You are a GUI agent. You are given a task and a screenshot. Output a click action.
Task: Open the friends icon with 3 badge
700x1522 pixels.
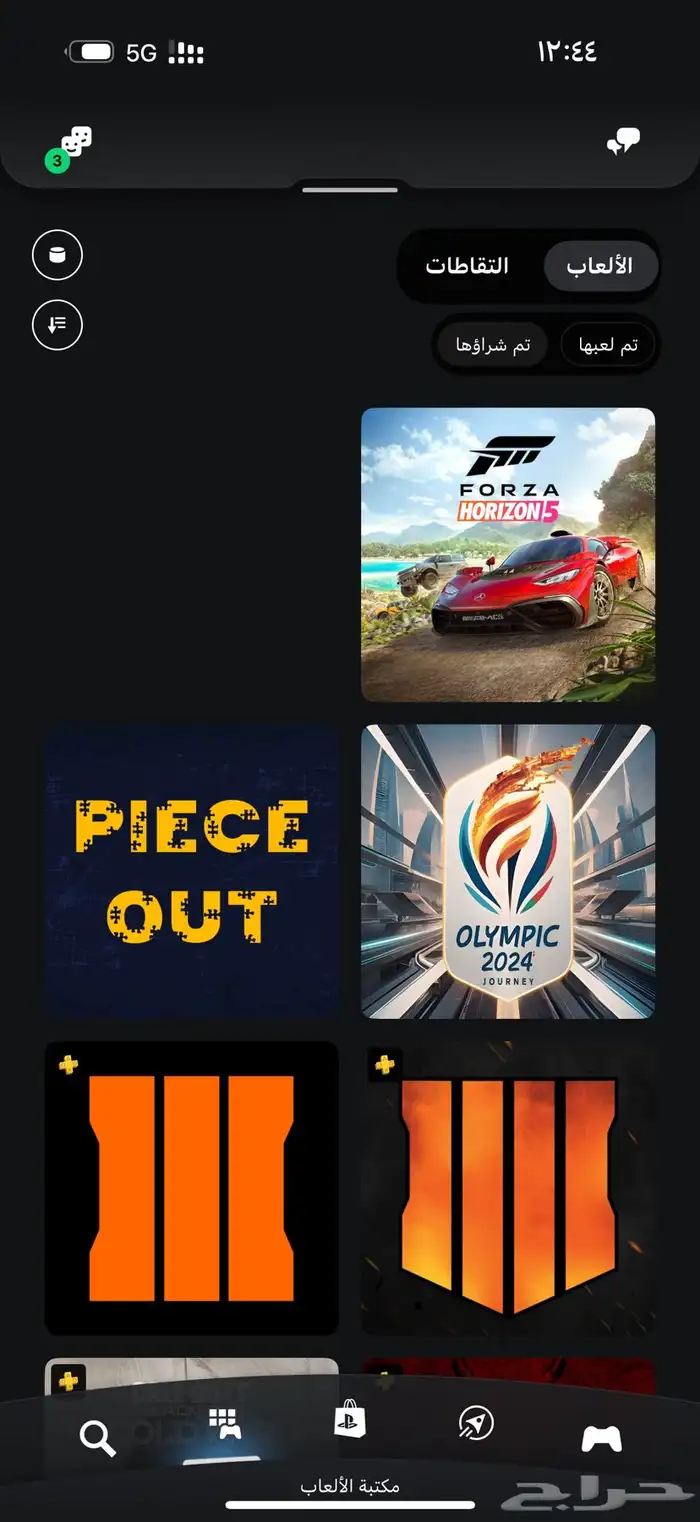(x=70, y=147)
